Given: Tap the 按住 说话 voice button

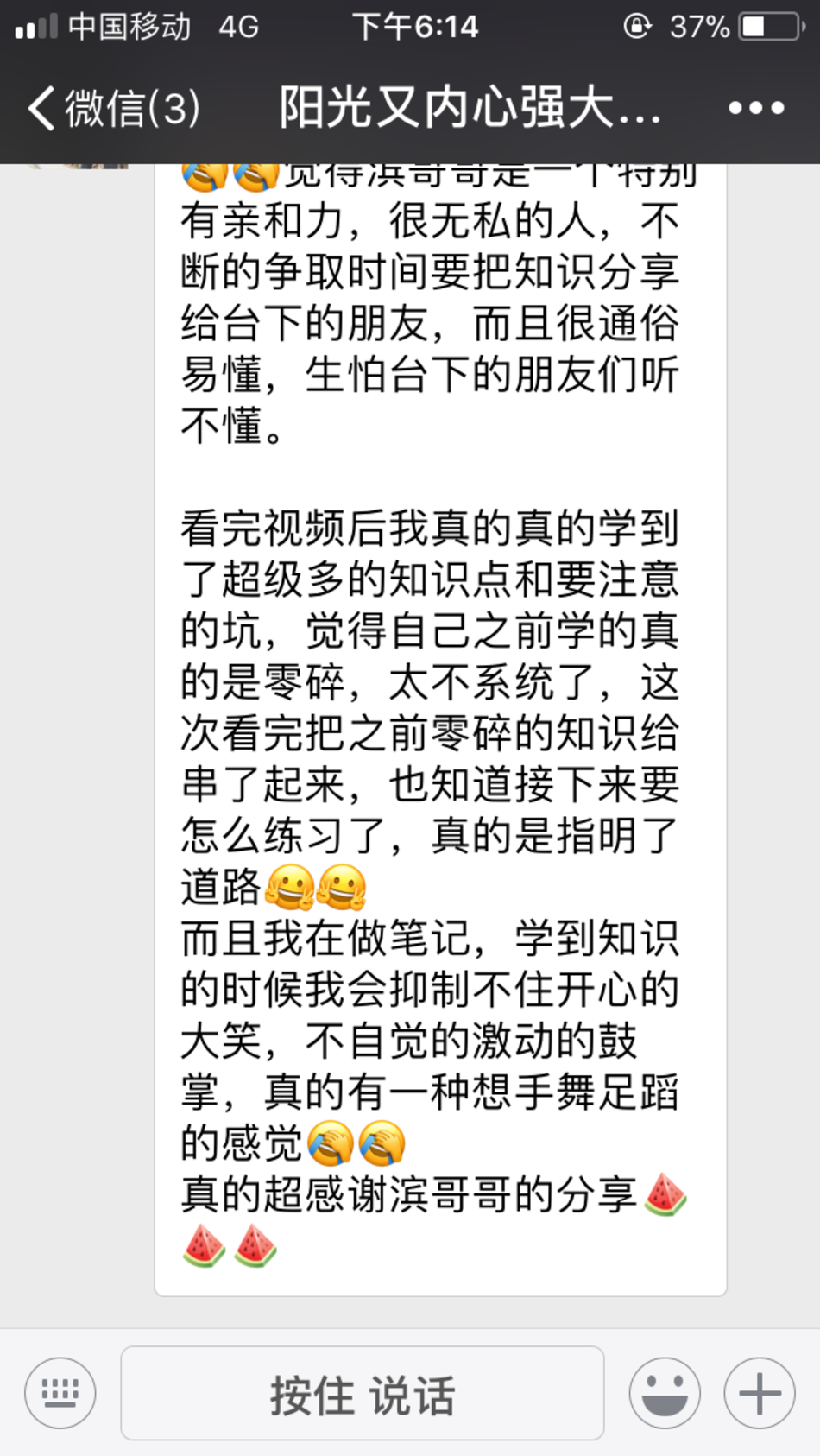Looking at the screenshot, I should click(363, 1394).
